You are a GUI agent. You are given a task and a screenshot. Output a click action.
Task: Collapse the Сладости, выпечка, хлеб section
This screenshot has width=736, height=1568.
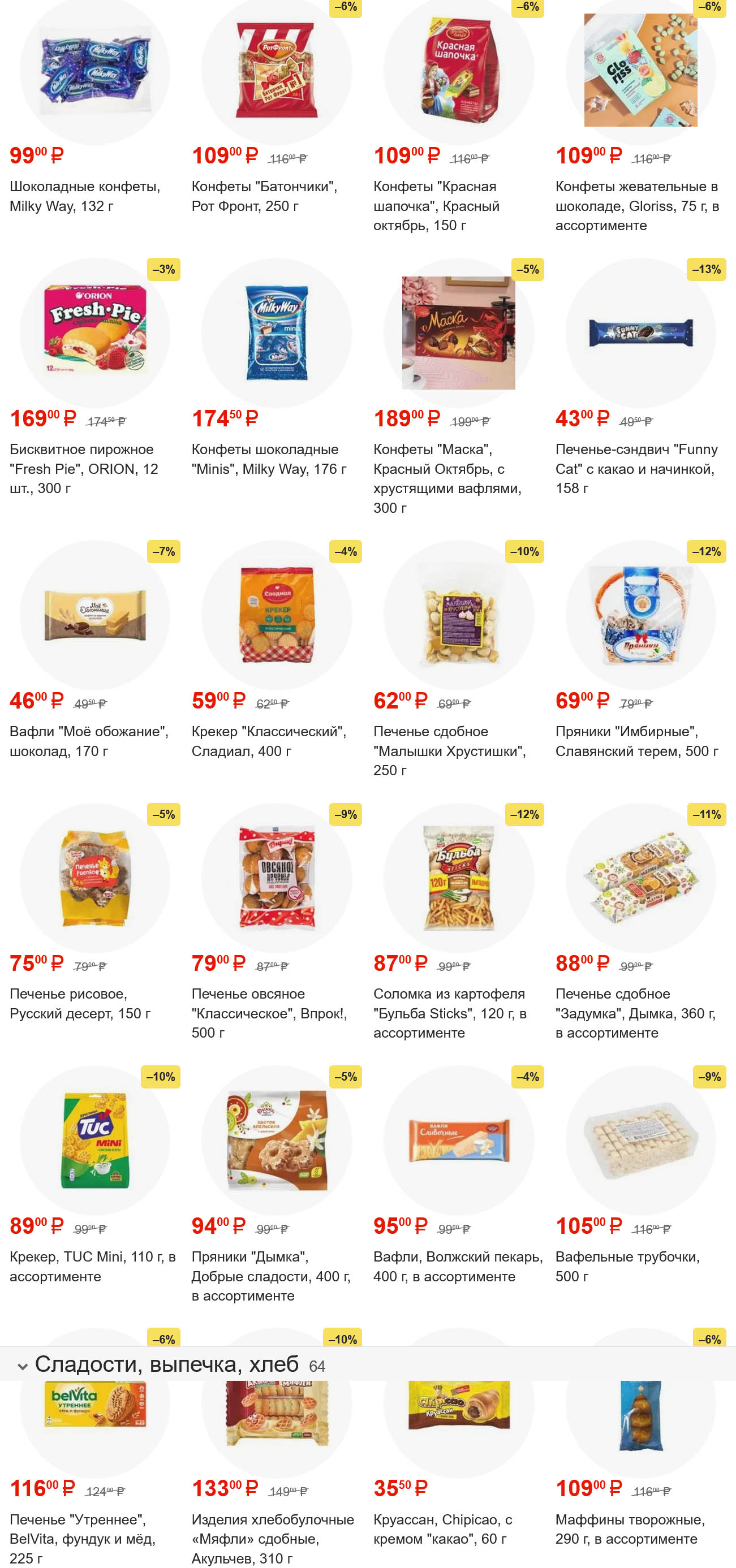tap(23, 1366)
